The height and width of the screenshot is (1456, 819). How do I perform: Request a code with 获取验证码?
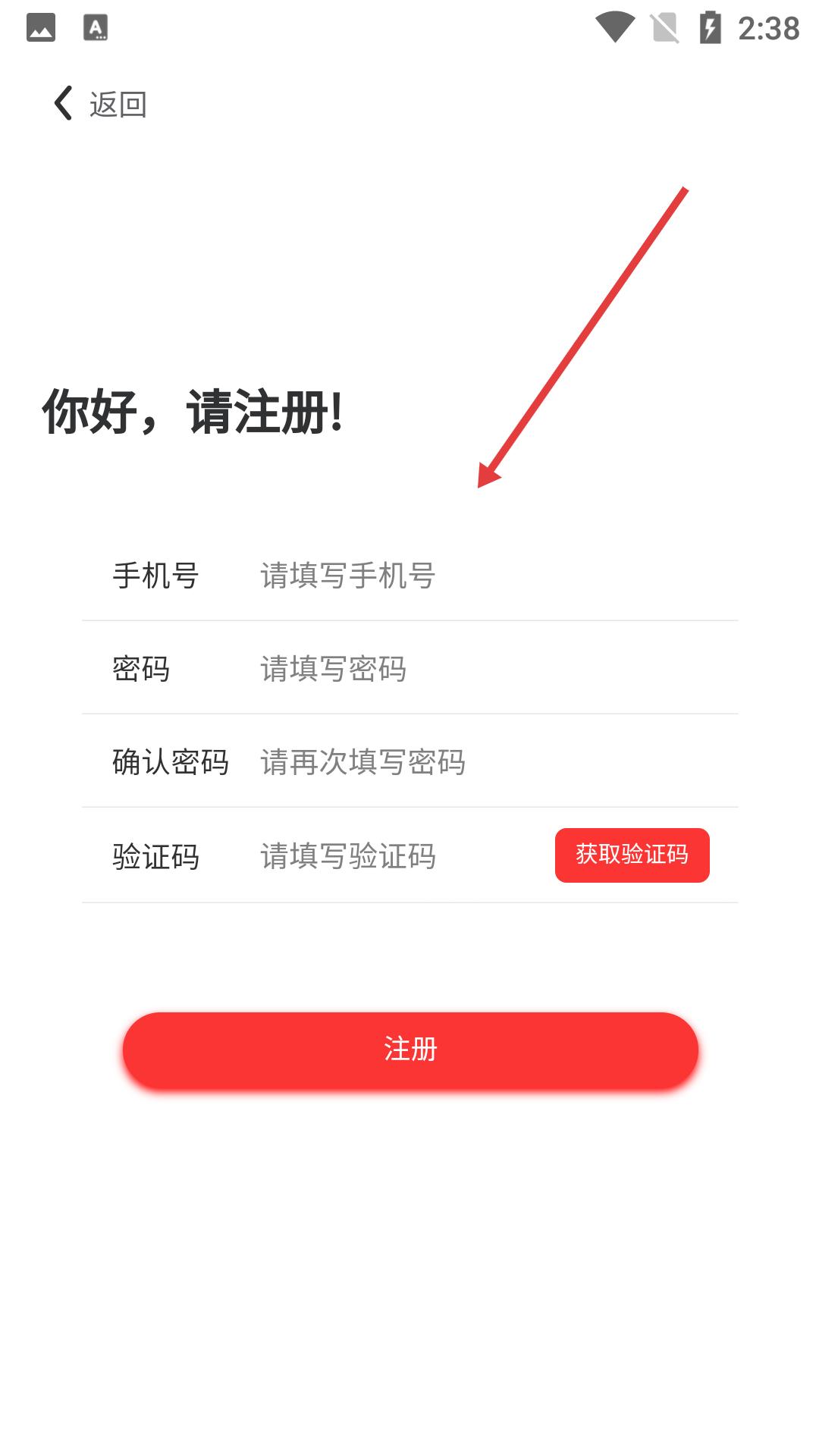pyautogui.click(x=632, y=855)
